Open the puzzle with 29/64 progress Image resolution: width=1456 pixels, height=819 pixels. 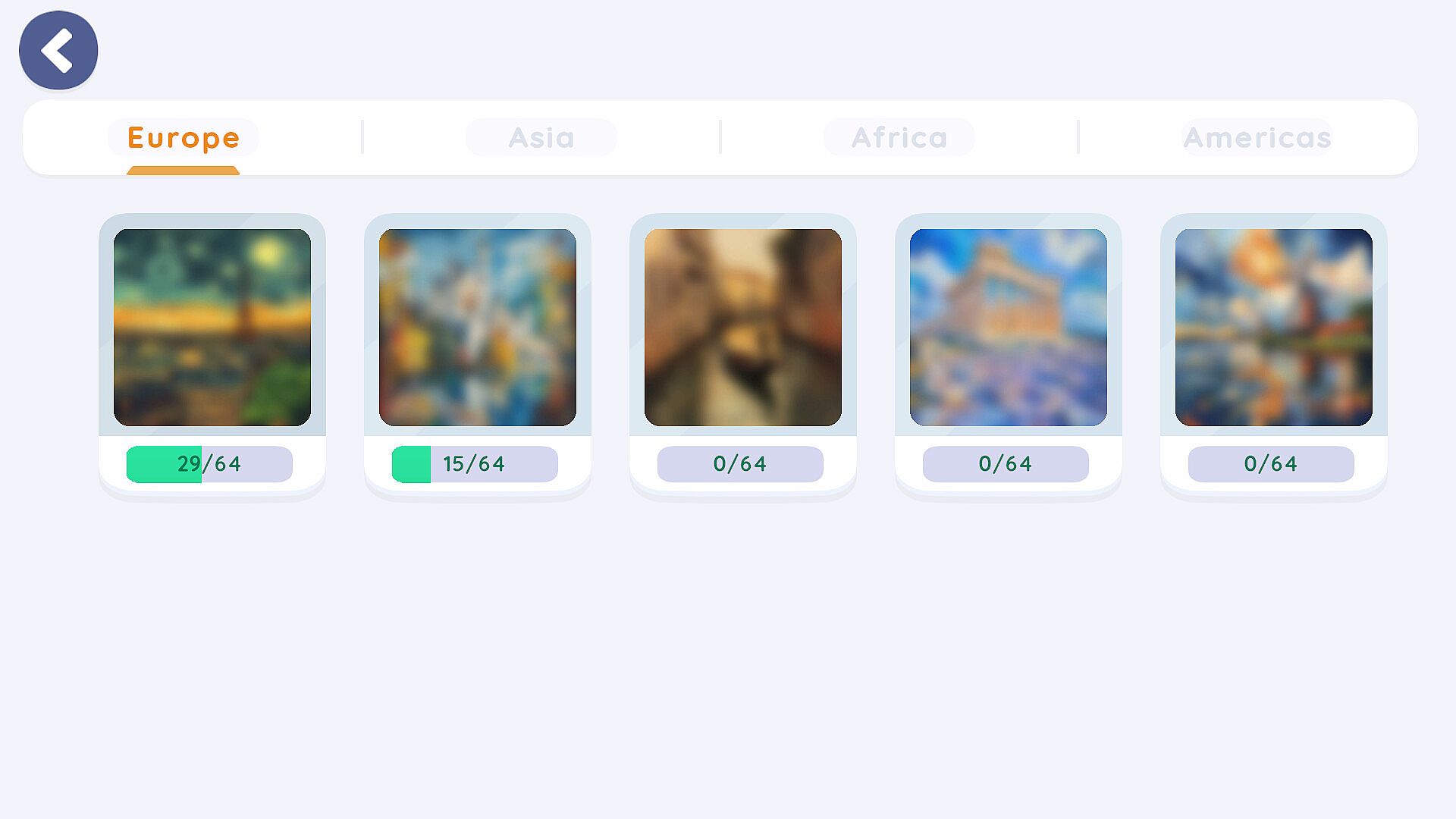click(x=212, y=328)
